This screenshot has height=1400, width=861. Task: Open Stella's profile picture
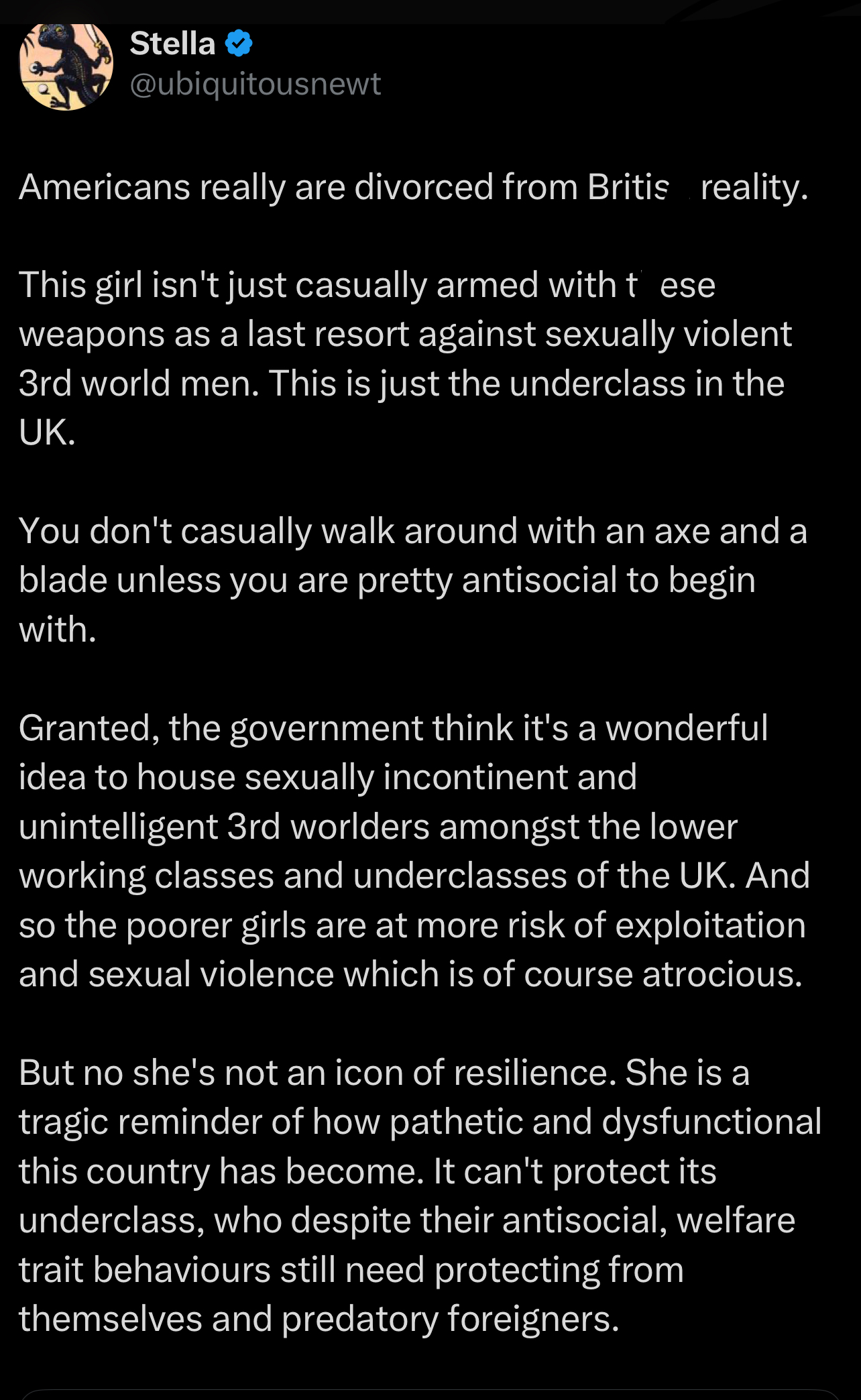[66, 65]
